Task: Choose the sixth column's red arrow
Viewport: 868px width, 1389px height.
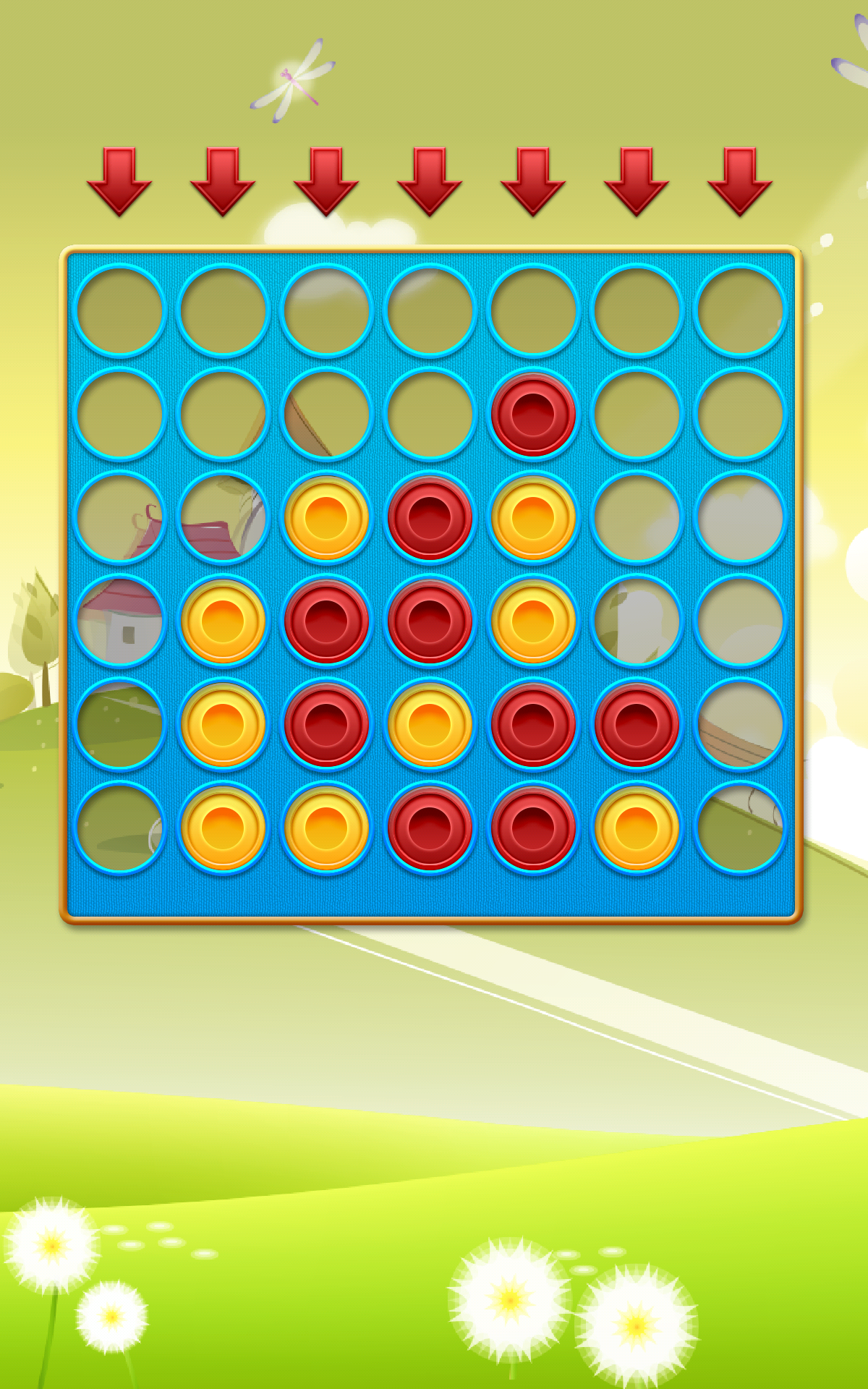Action: (x=637, y=181)
